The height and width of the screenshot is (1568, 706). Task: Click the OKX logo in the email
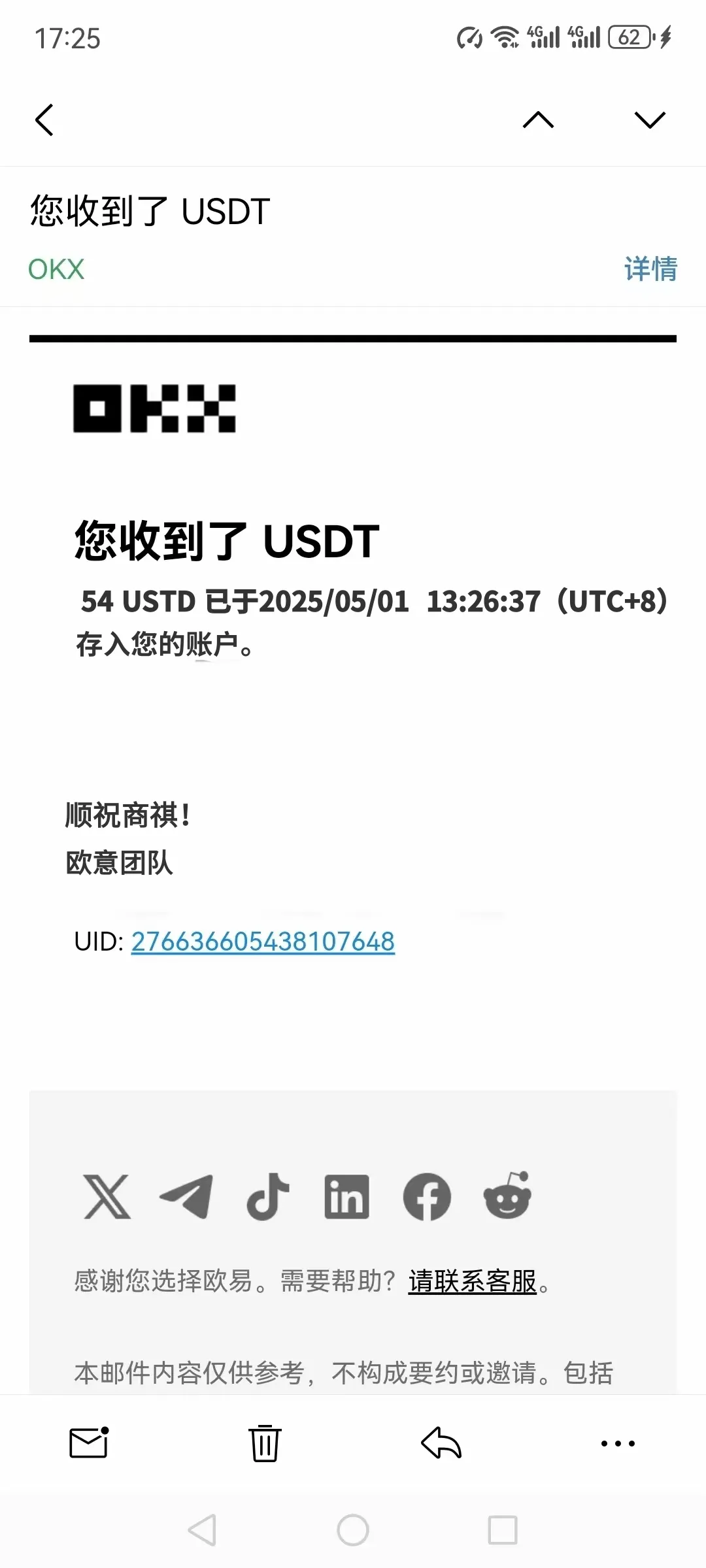click(x=155, y=409)
